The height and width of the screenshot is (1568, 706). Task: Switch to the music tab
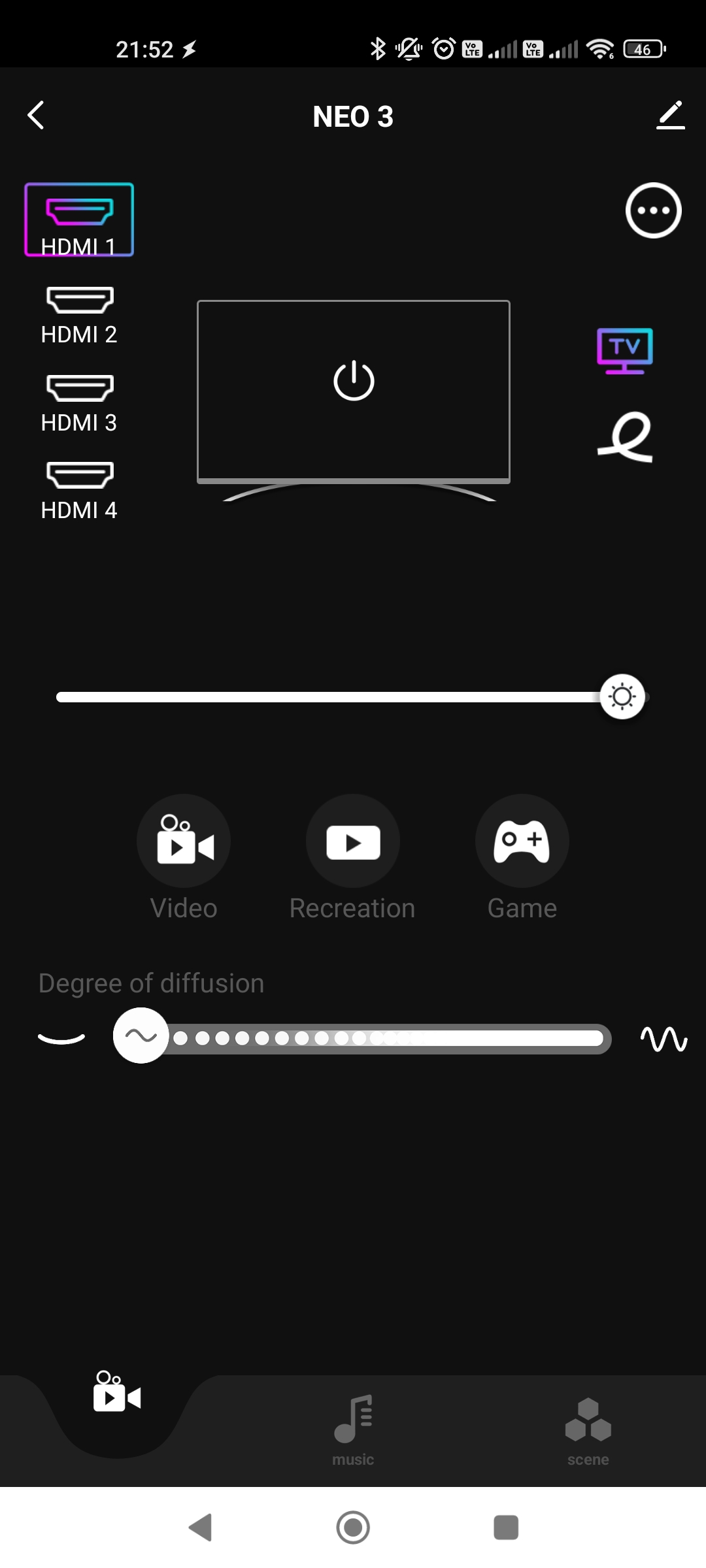pos(353,1431)
